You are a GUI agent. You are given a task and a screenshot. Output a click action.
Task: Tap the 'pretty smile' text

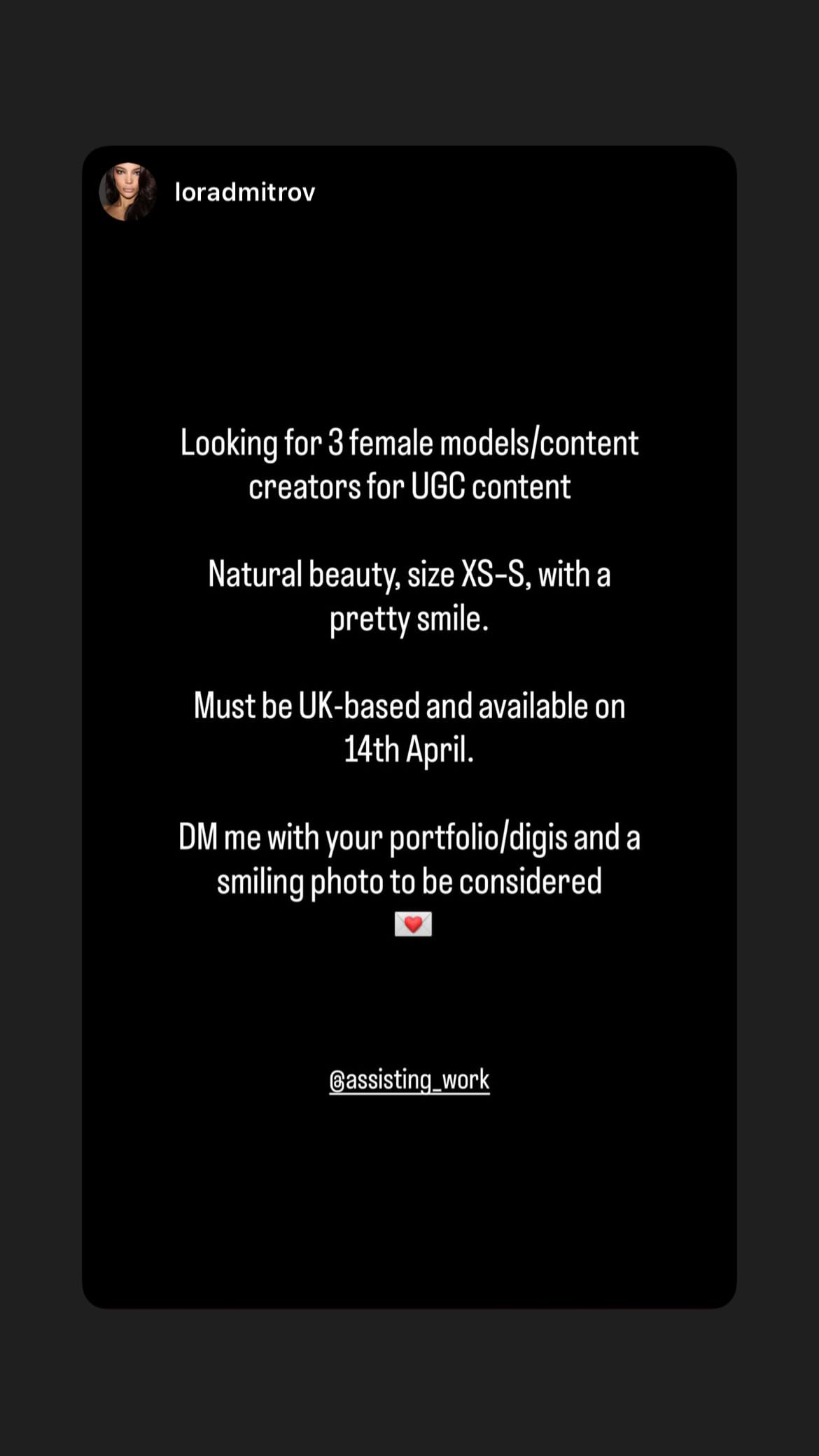pos(409,617)
